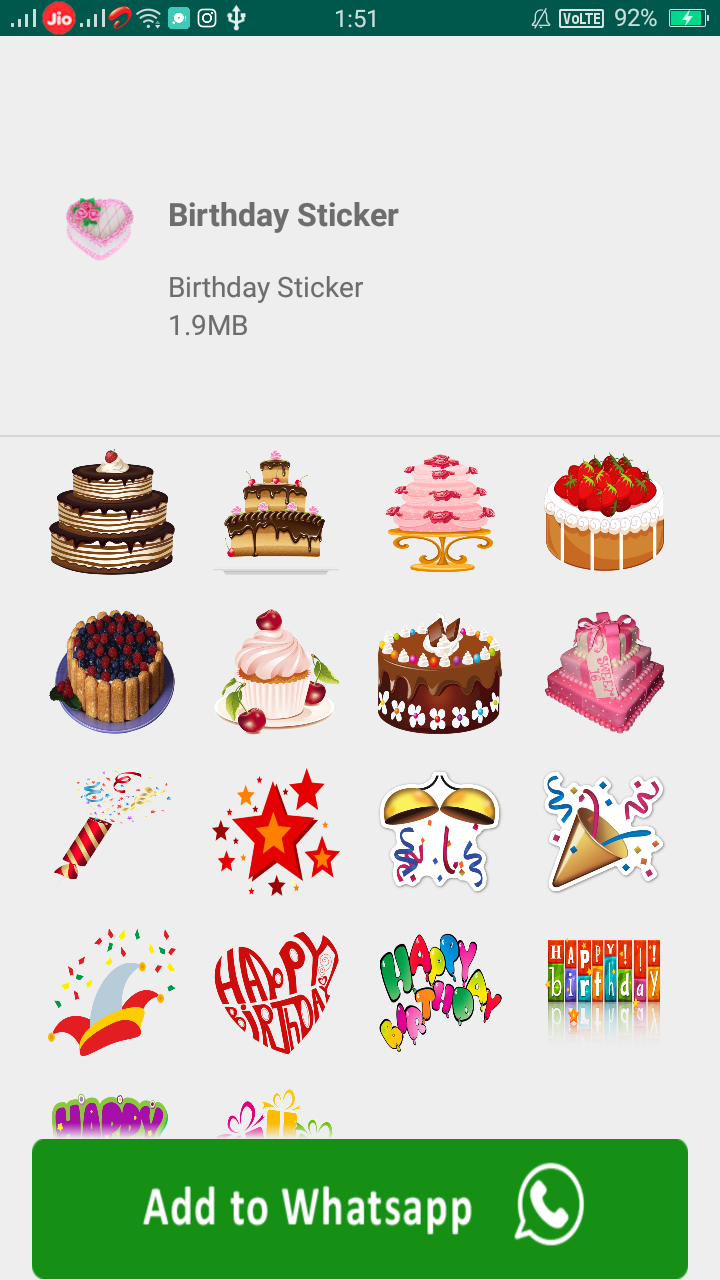Open the pink present cake sticker
This screenshot has height=1280, width=720.
click(604, 671)
